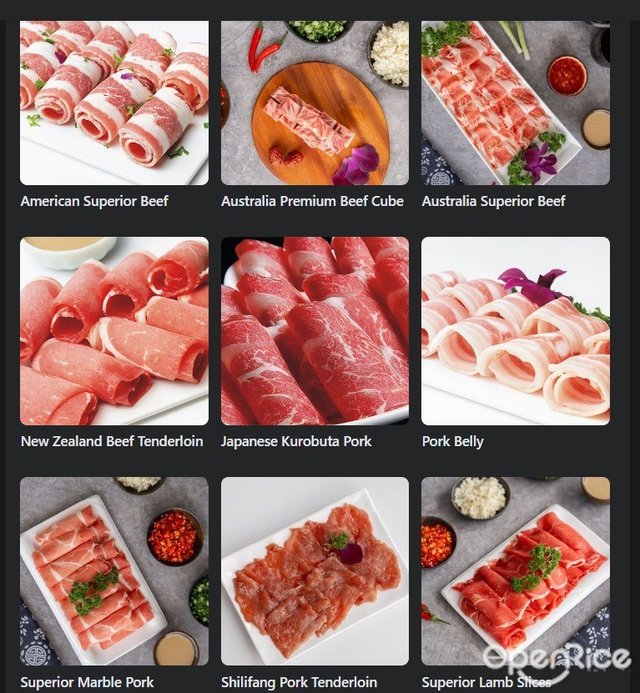The height and width of the screenshot is (693, 640).
Task: View the Superior Lamb Slices item
Action: [515, 571]
